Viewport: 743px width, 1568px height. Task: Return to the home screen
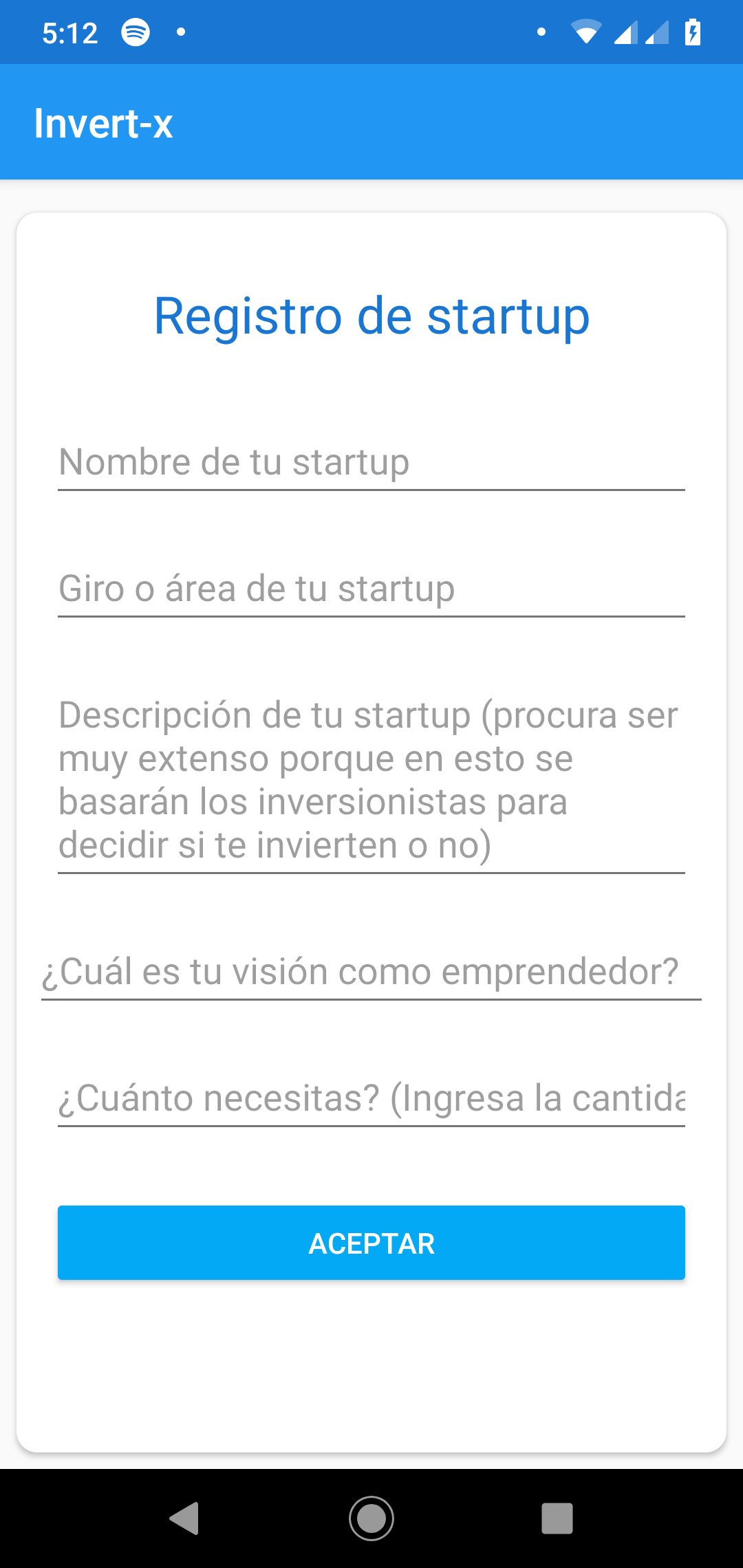pyautogui.click(x=371, y=1518)
